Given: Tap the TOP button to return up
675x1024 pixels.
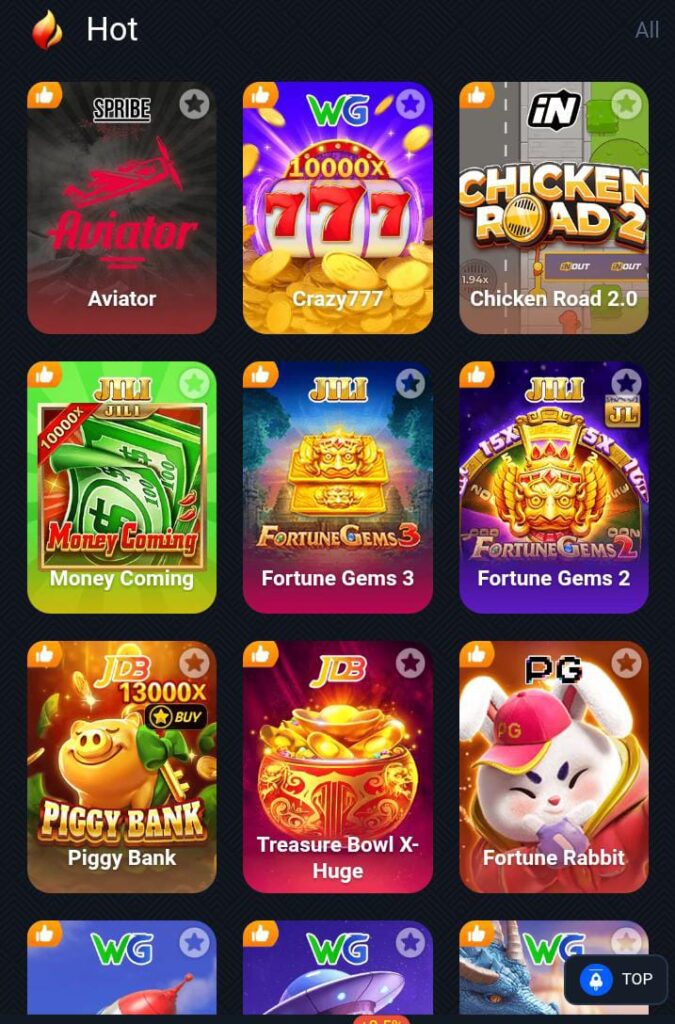Looking at the screenshot, I should (x=615, y=979).
